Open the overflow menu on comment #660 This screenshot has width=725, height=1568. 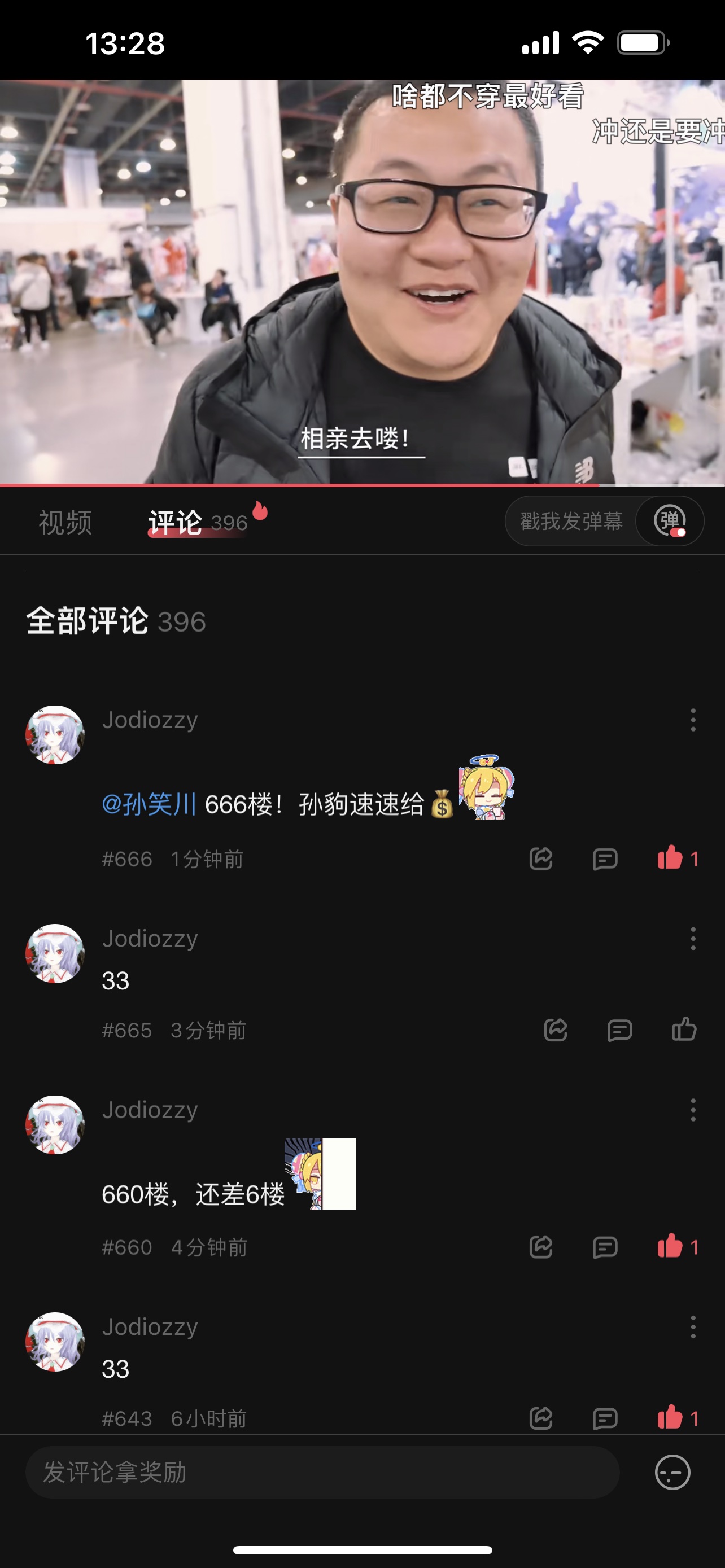[x=693, y=1110]
